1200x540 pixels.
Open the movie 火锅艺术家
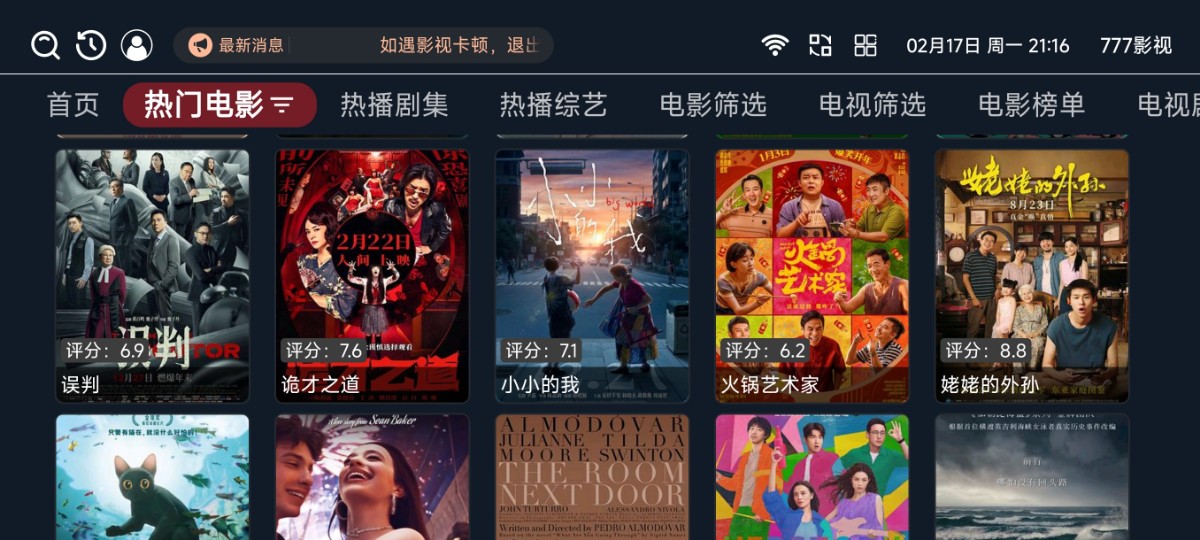(812, 276)
